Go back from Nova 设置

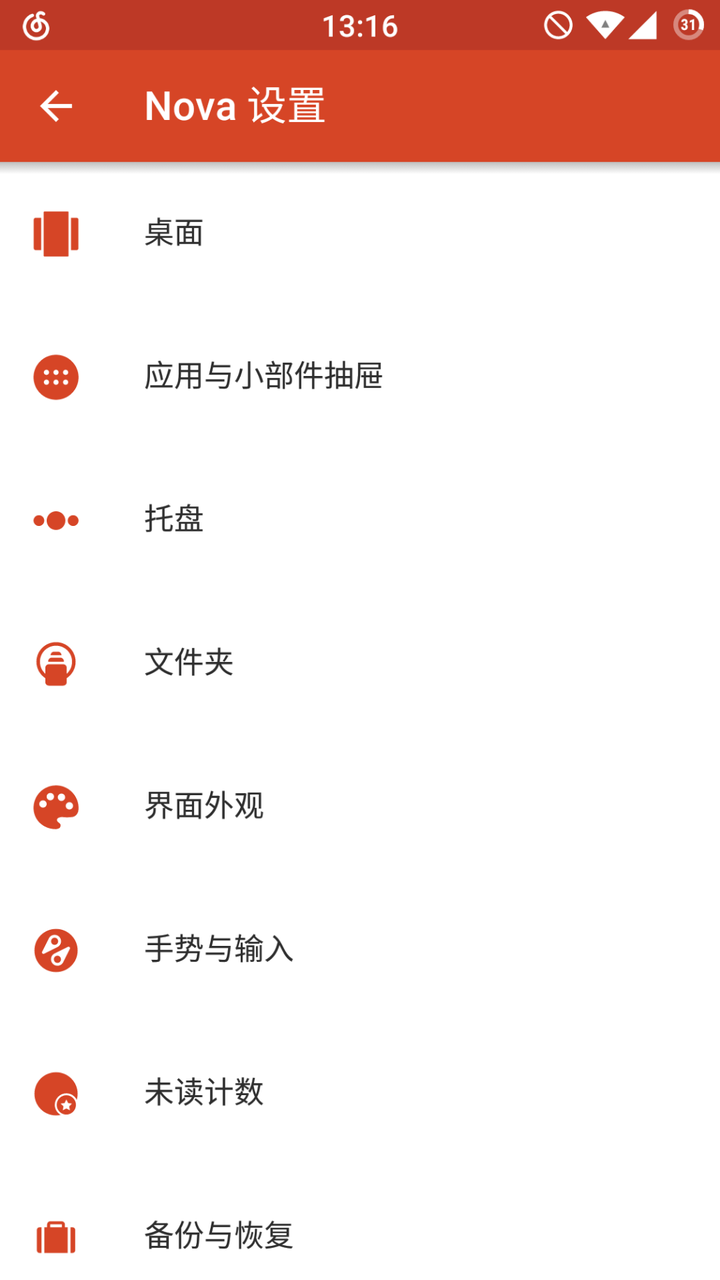coord(56,106)
